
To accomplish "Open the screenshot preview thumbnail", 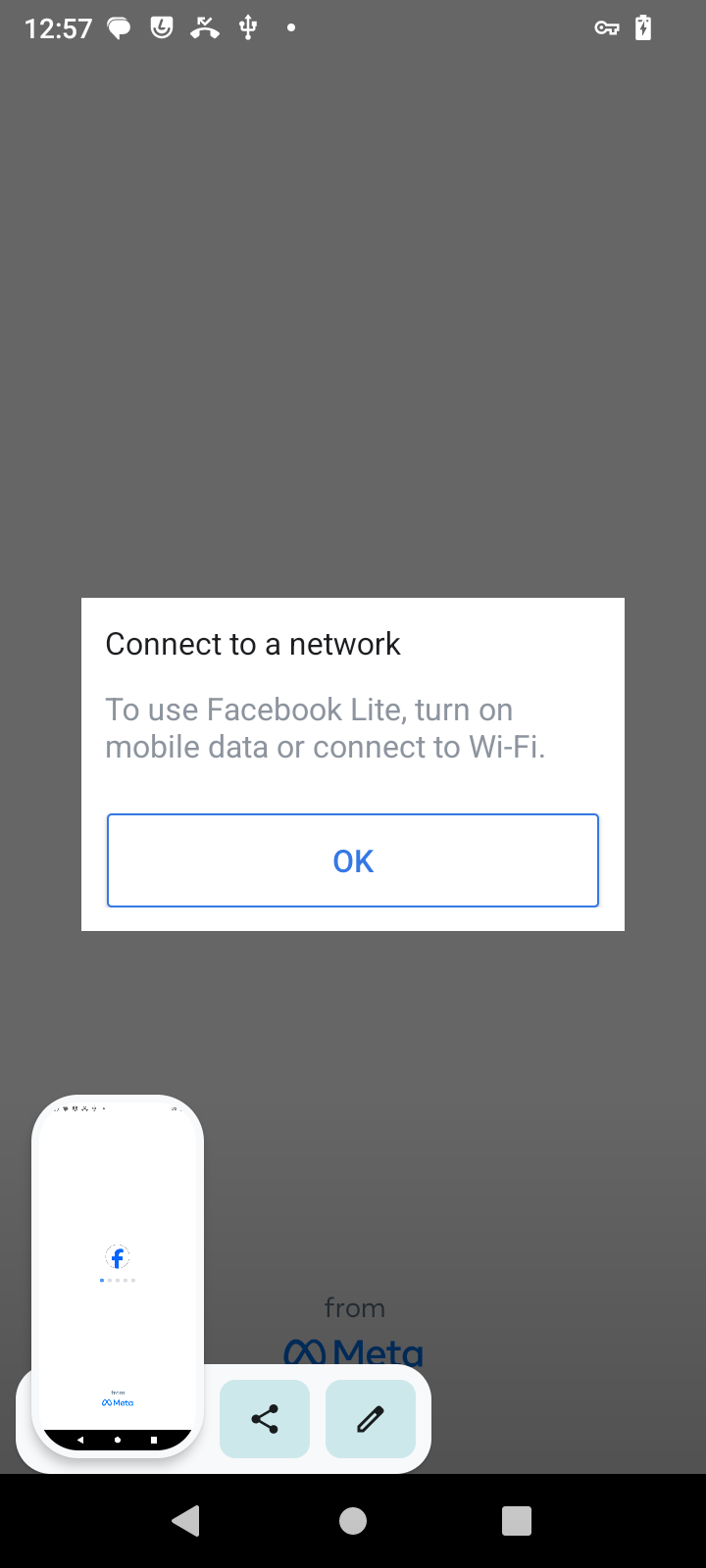I will (118, 1274).
